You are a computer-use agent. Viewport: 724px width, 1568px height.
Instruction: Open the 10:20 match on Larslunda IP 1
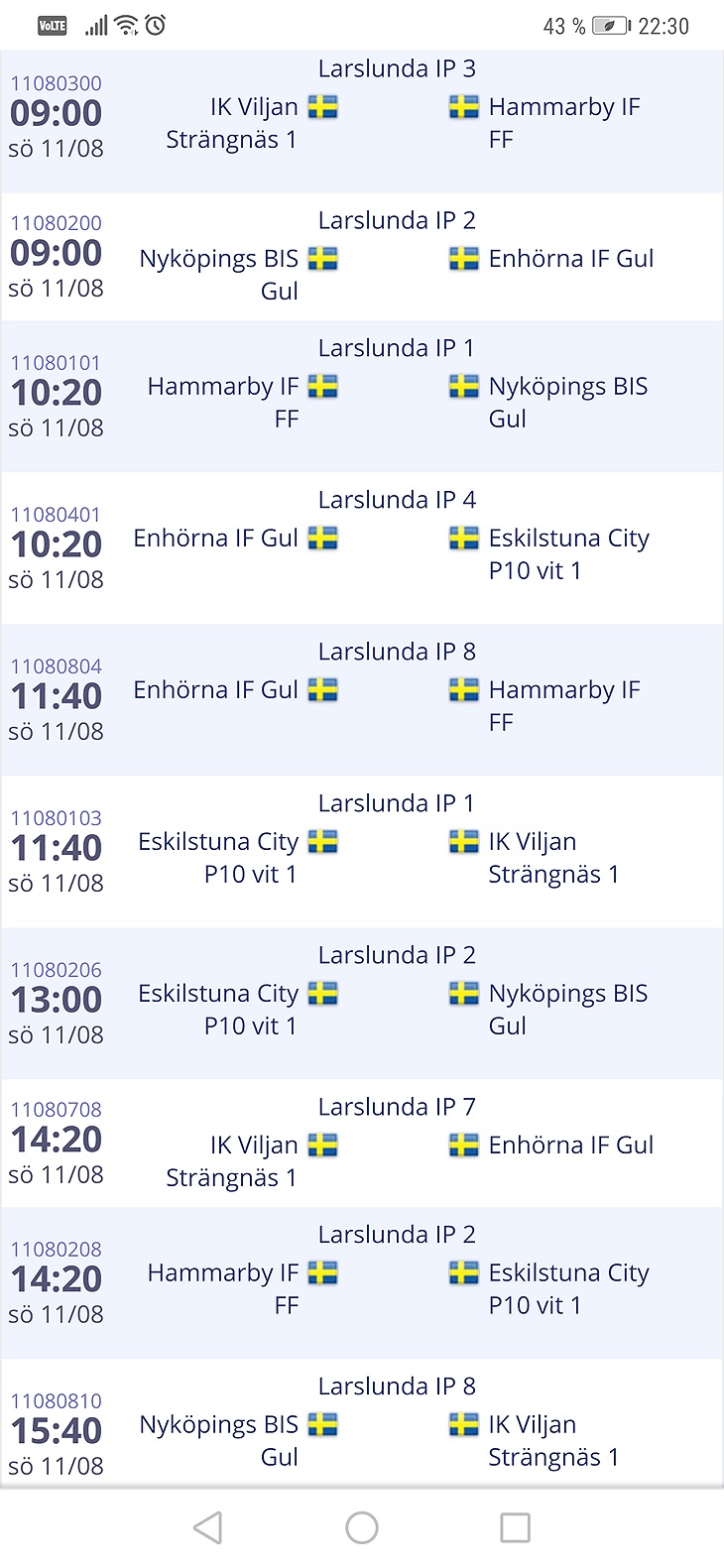click(x=362, y=396)
